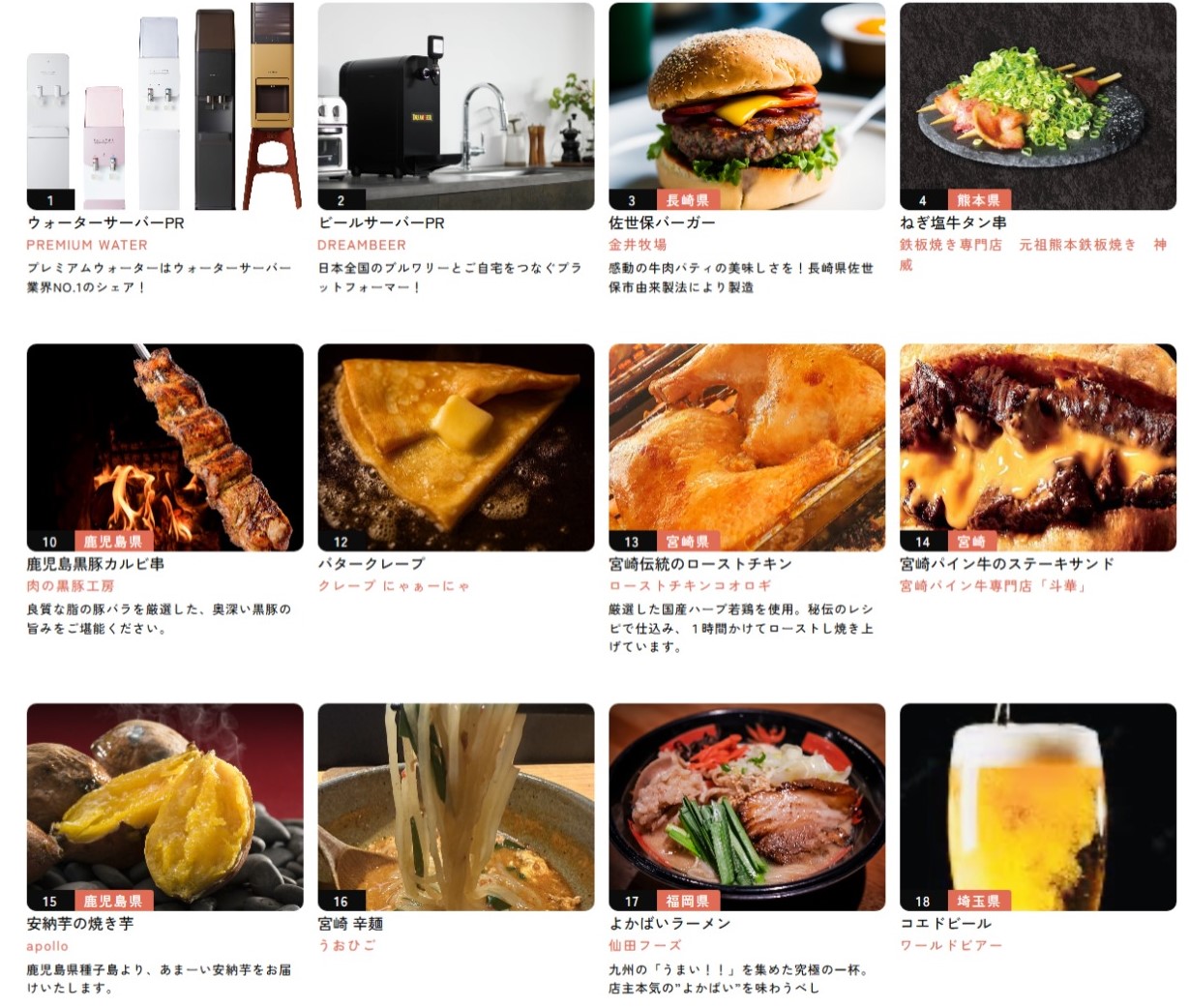This screenshot has width=1189, height=1008.
Task: View the ビールサーバーPR item
Action: point(456,106)
